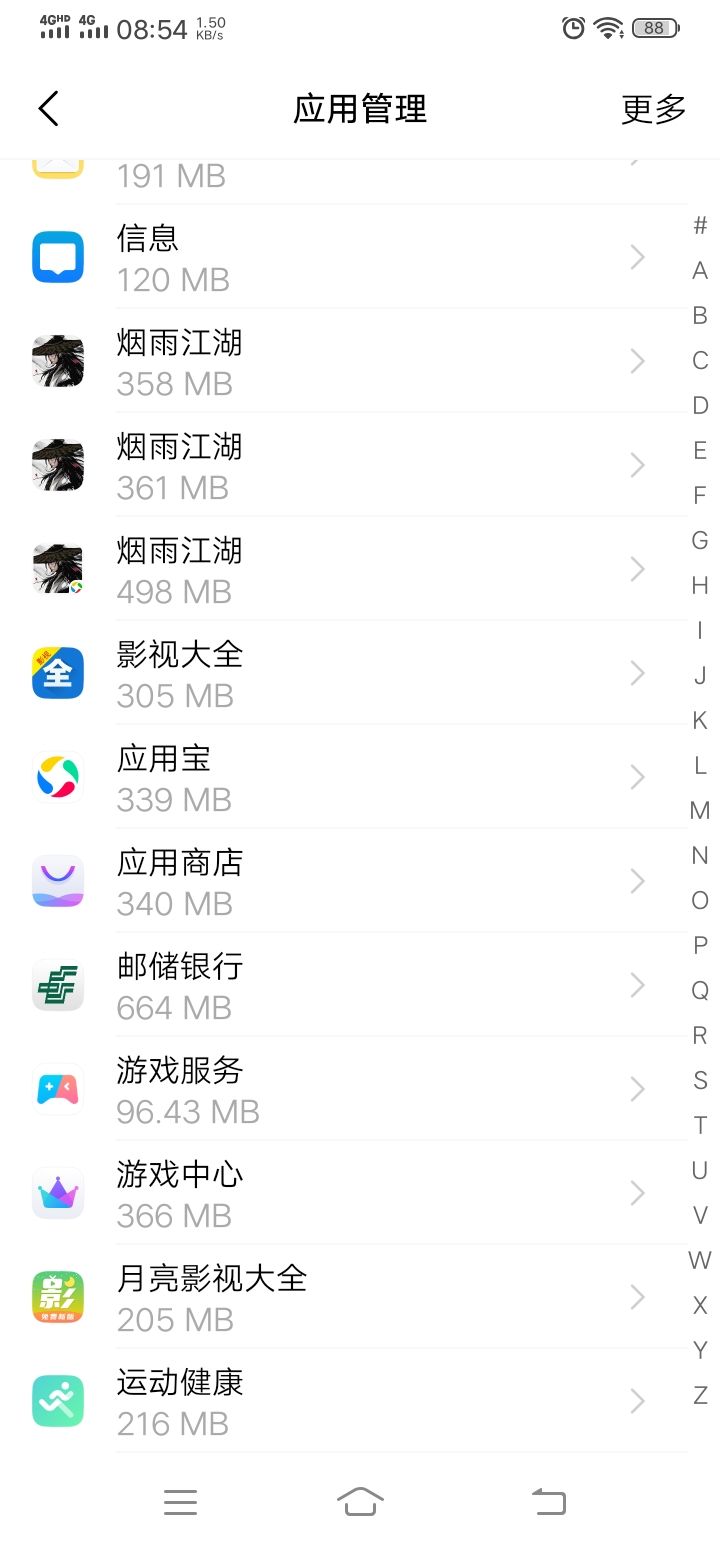The height and width of the screenshot is (1544, 720).
Task: Expand the 邮储银行 entry chevron
Action: coord(637,985)
